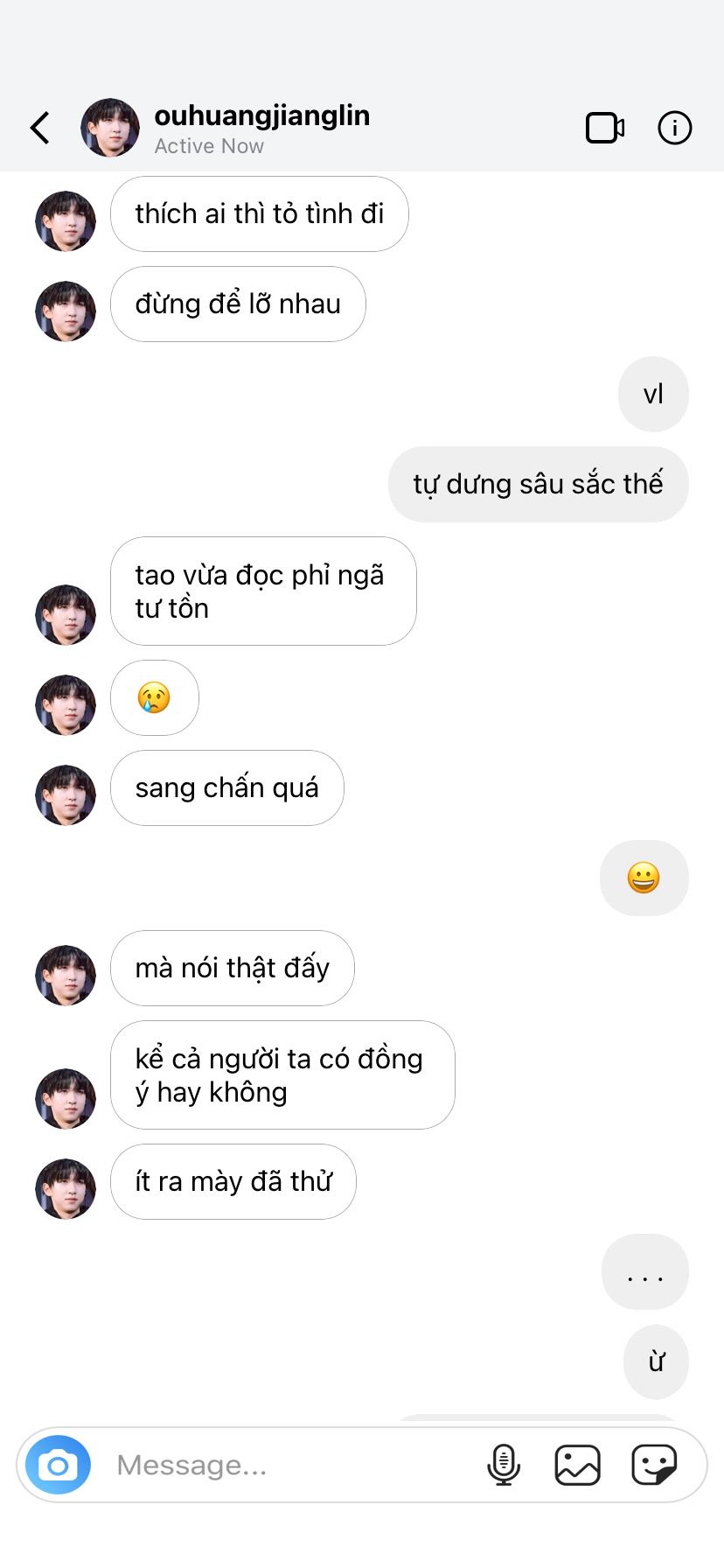Record a voice message

click(x=503, y=1465)
